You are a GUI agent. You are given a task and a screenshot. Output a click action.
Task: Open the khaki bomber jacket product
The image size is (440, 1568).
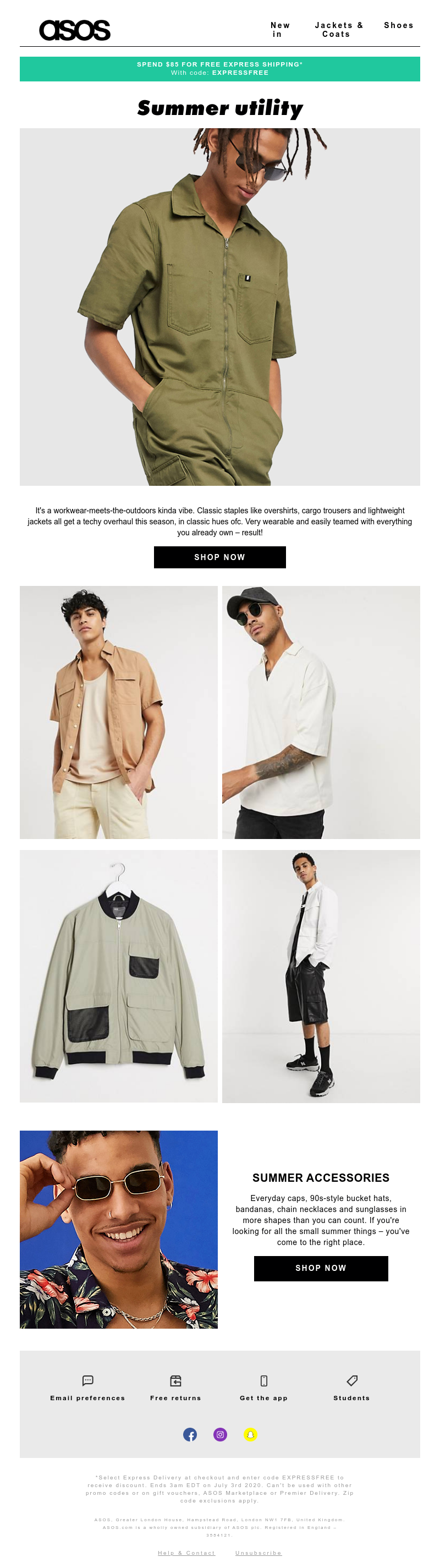click(119, 976)
